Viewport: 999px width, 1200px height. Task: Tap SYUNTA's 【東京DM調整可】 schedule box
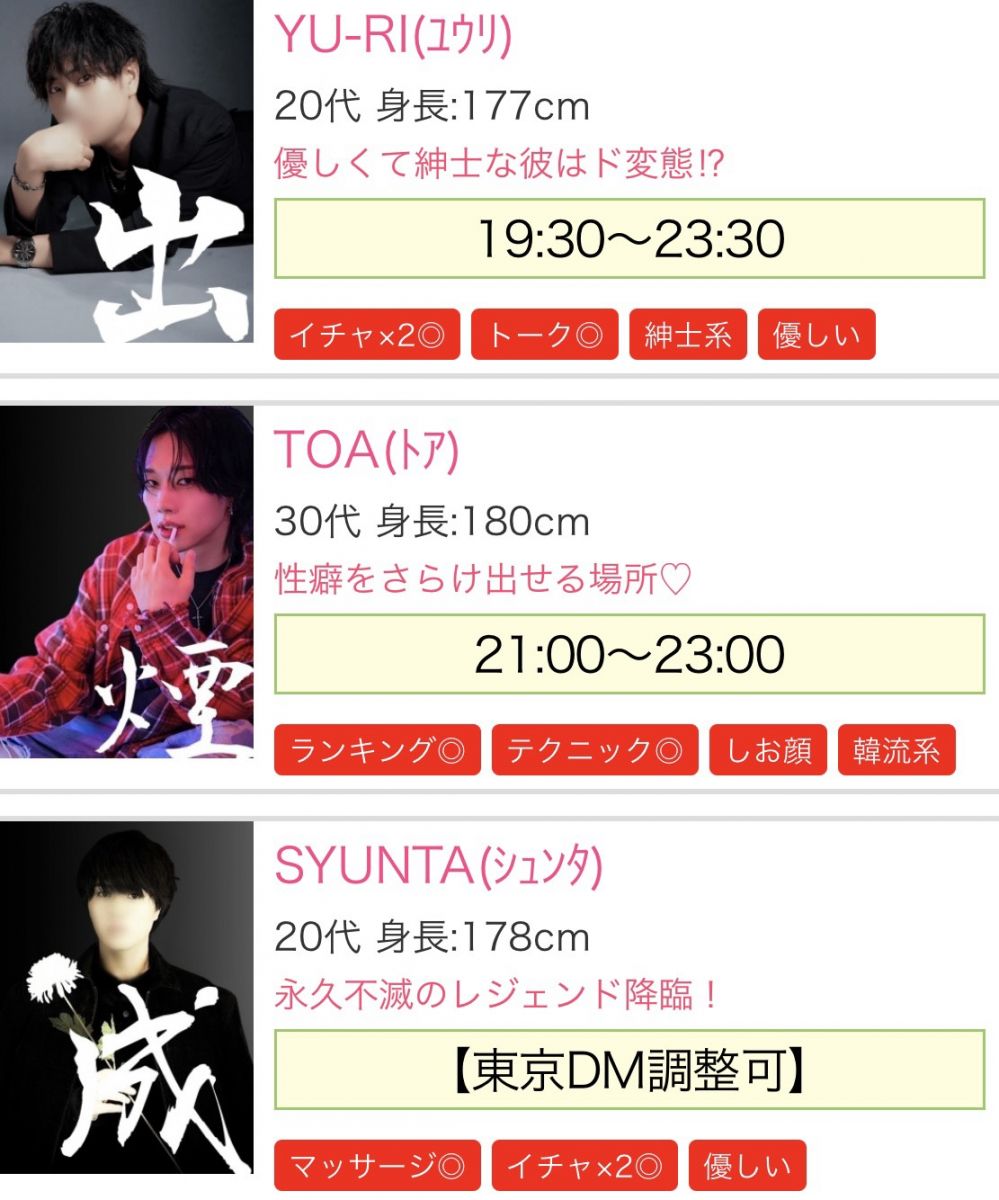pyautogui.click(x=630, y=1070)
